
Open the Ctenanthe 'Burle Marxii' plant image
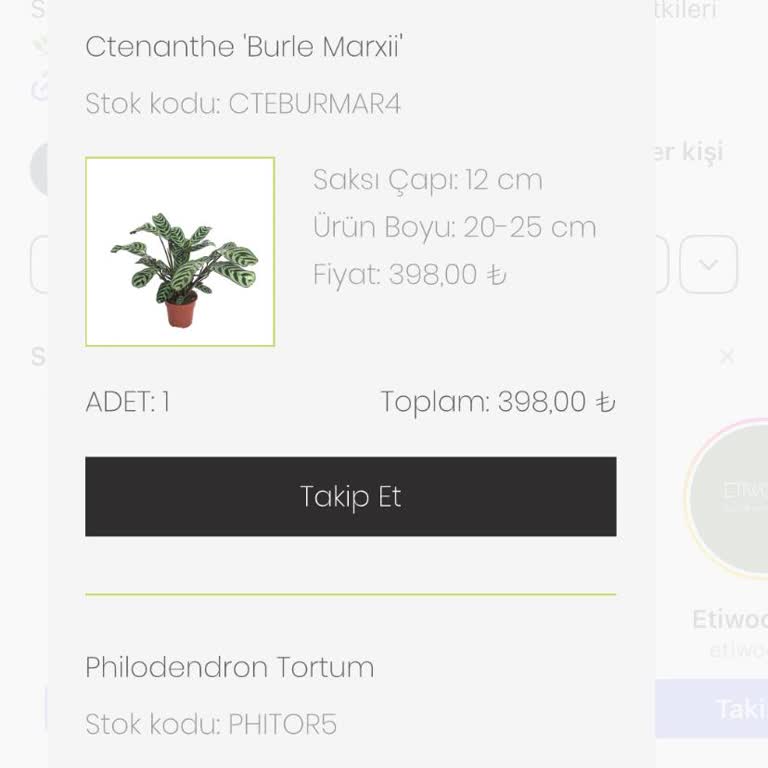point(180,252)
